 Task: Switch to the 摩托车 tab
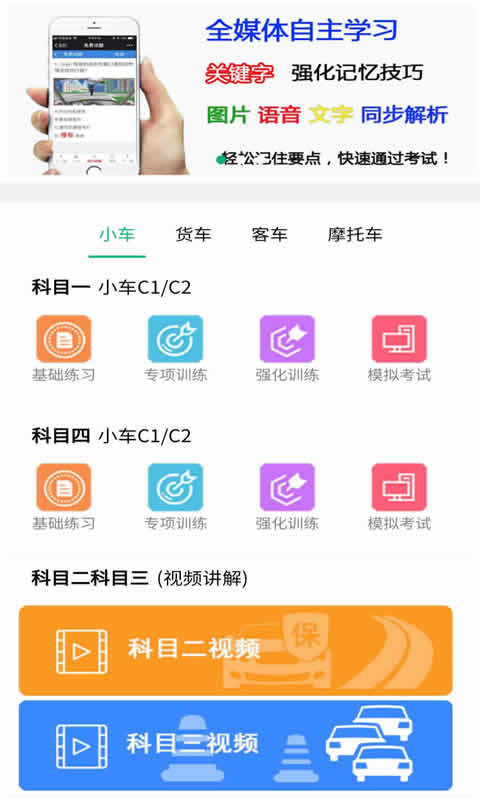point(355,235)
